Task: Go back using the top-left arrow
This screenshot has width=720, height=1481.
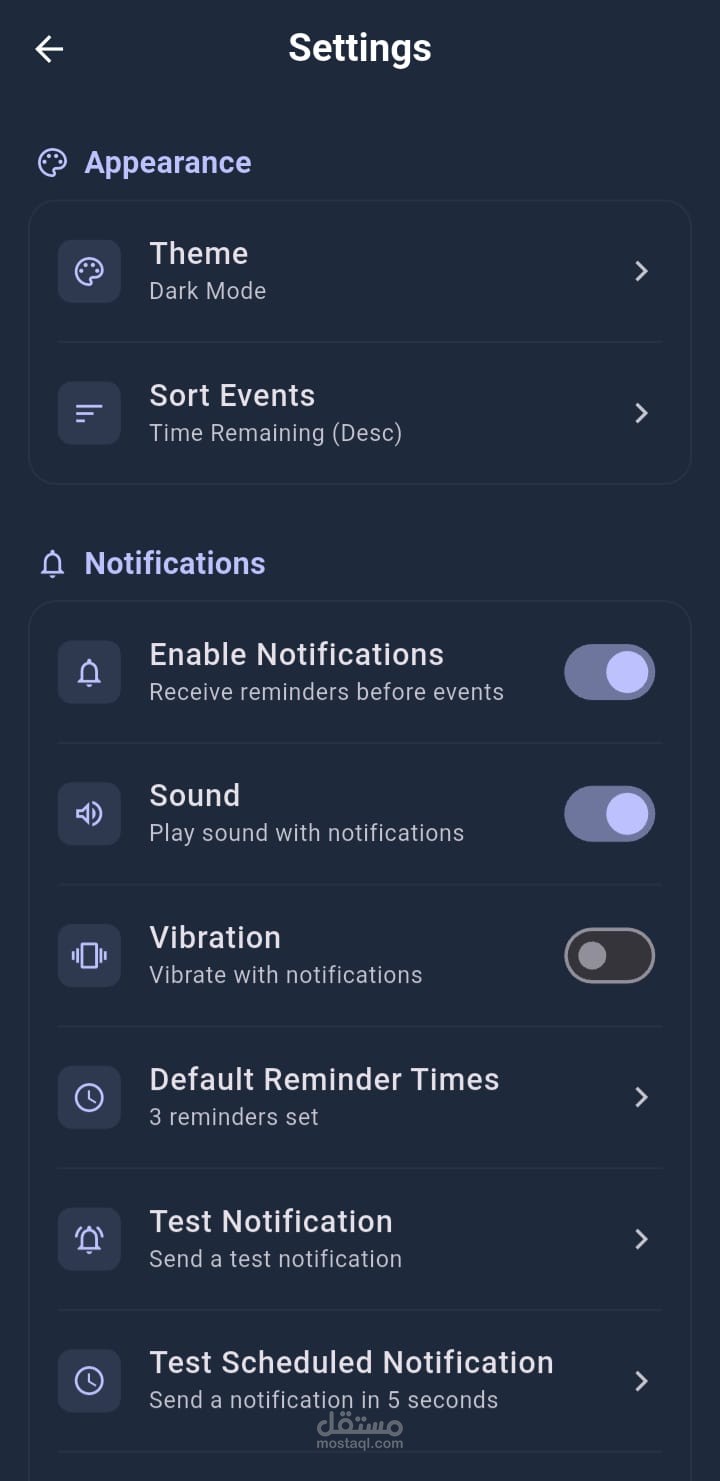Action: coord(49,48)
